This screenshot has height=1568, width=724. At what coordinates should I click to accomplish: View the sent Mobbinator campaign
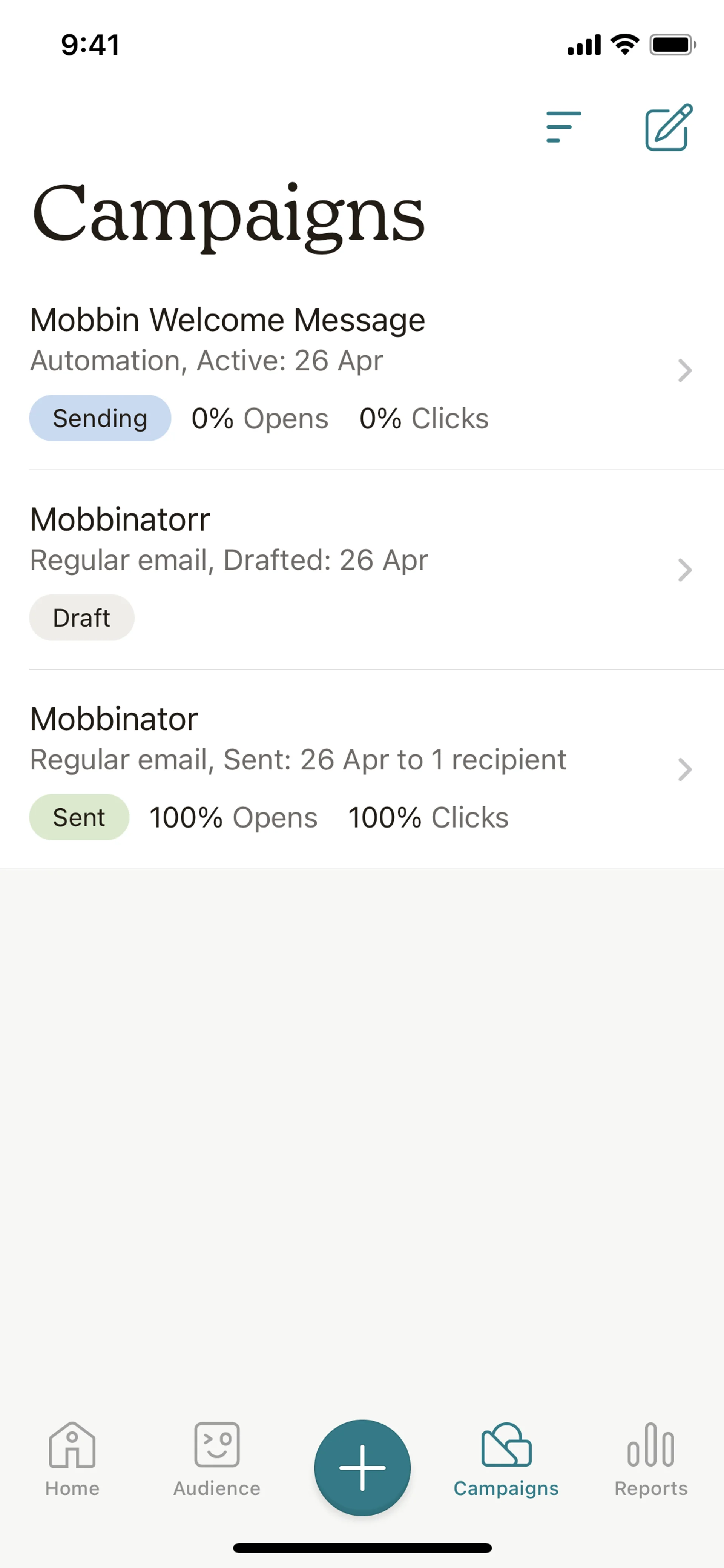click(361, 769)
